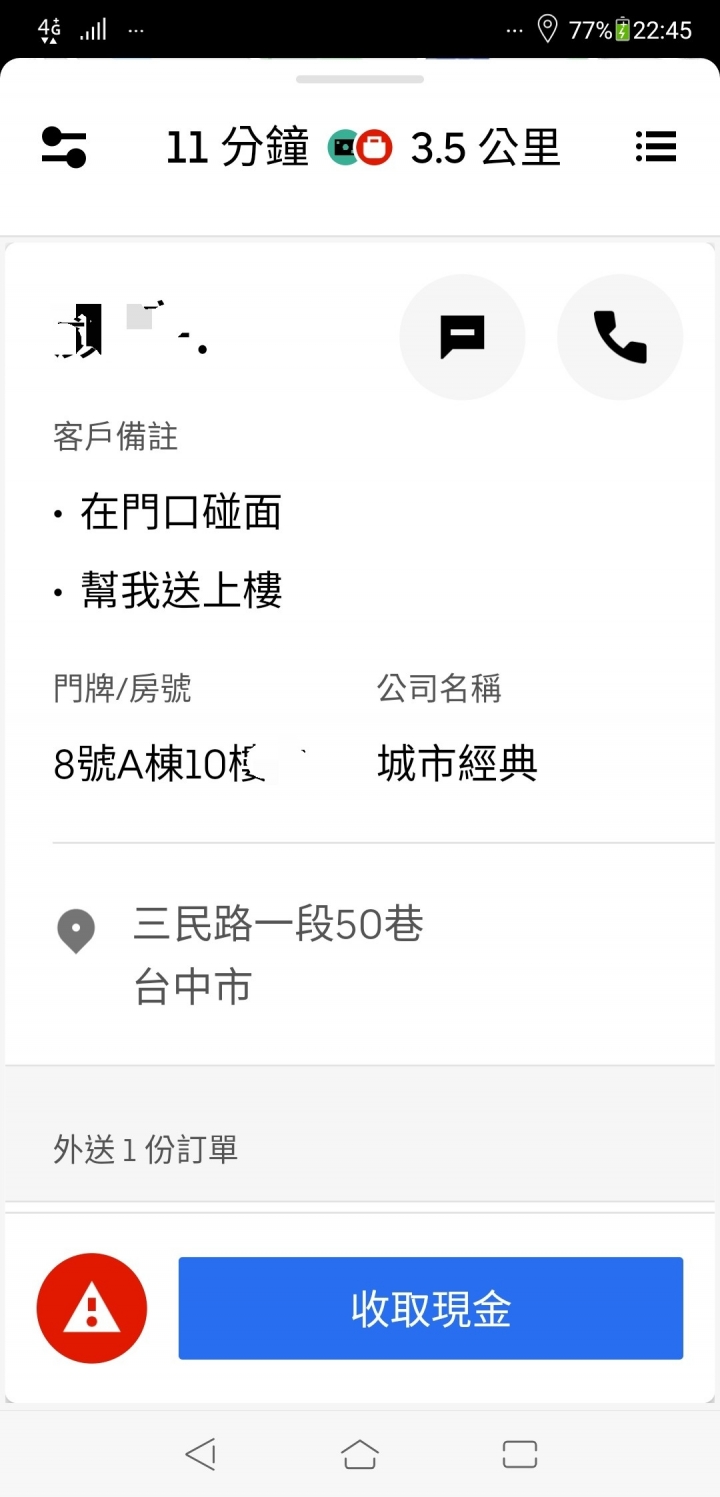Call the customer with phone icon
Viewport: 720px width, 1497px height.
coord(620,337)
